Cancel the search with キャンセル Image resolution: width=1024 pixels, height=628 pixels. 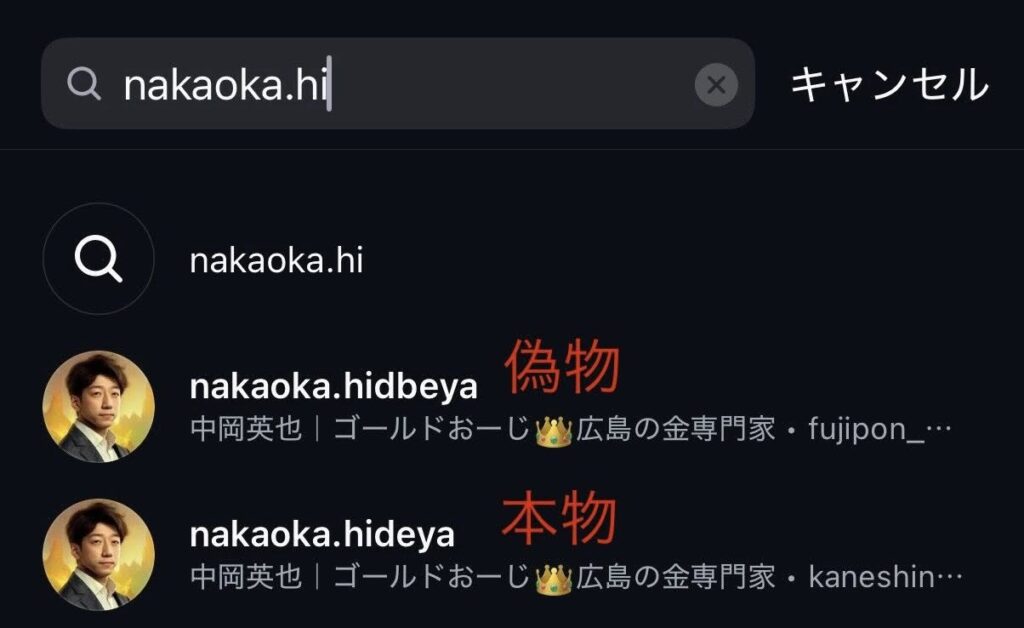tap(889, 85)
